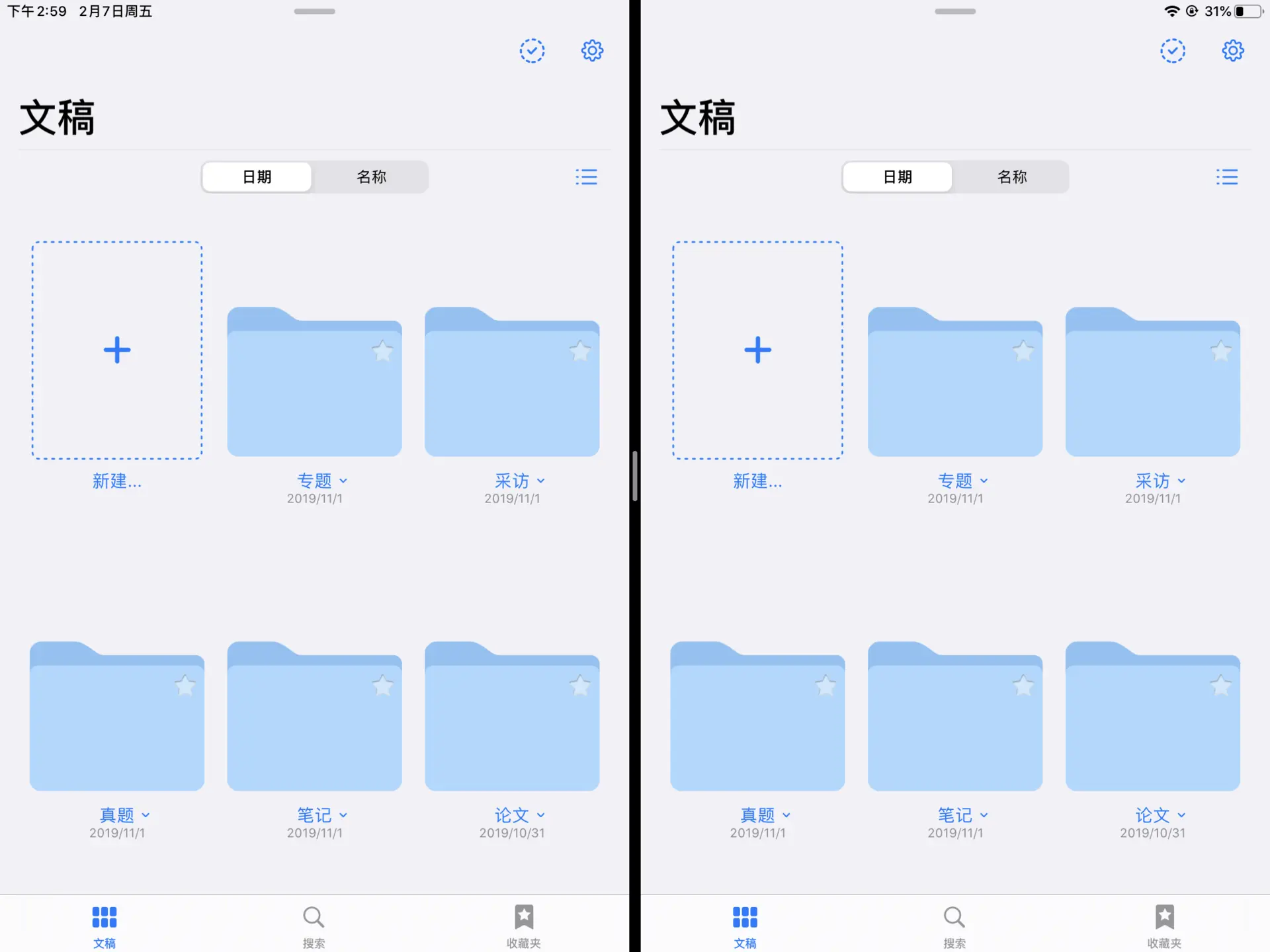Expand 论文 dropdown chevron in right window
Screen dimensions: 1270x952
pyautogui.click(x=1182, y=816)
